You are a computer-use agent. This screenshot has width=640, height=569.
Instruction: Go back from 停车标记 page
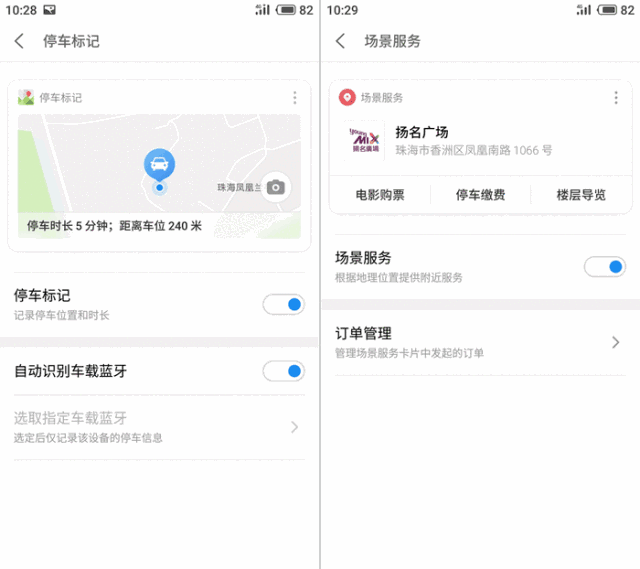pos(19,41)
